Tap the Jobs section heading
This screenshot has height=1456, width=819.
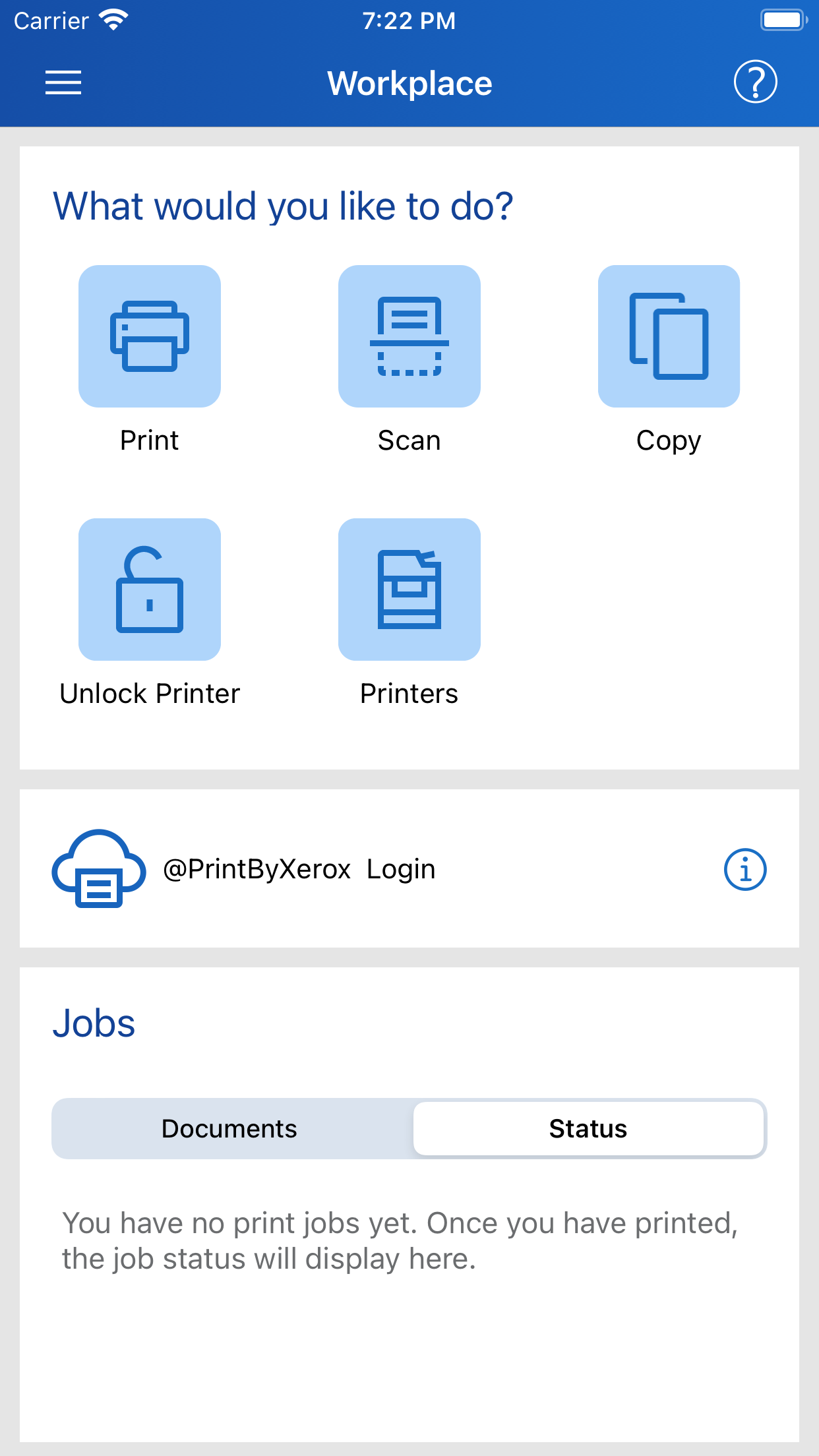pyautogui.click(x=94, y=1023)
